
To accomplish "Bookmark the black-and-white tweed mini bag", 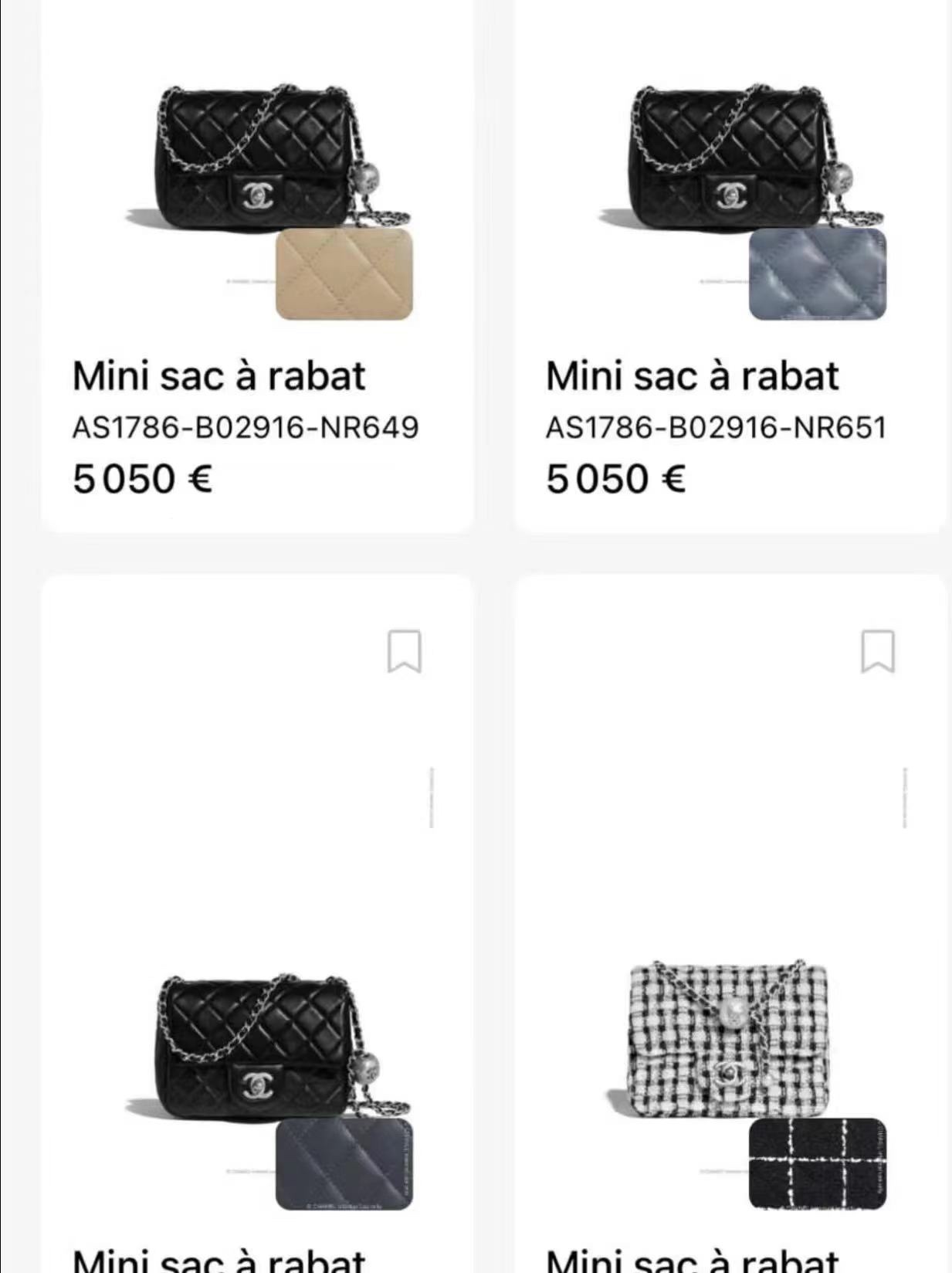I will pyautogui.click(x=877, y=651).
